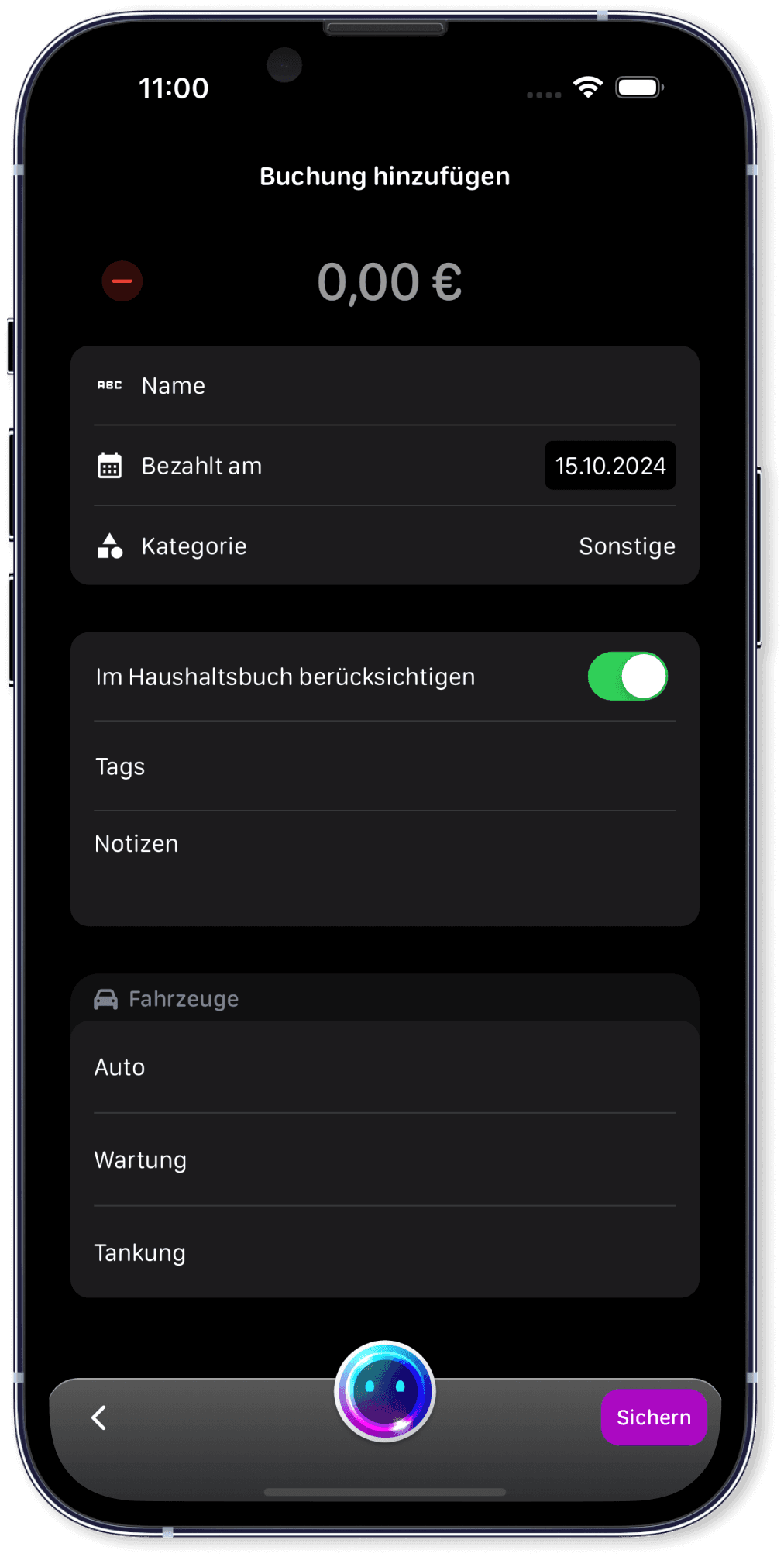784x1557 pixels.
Task: Tap the Wi-Fi icon in the status bar
Action: click(x=587, y=88)
